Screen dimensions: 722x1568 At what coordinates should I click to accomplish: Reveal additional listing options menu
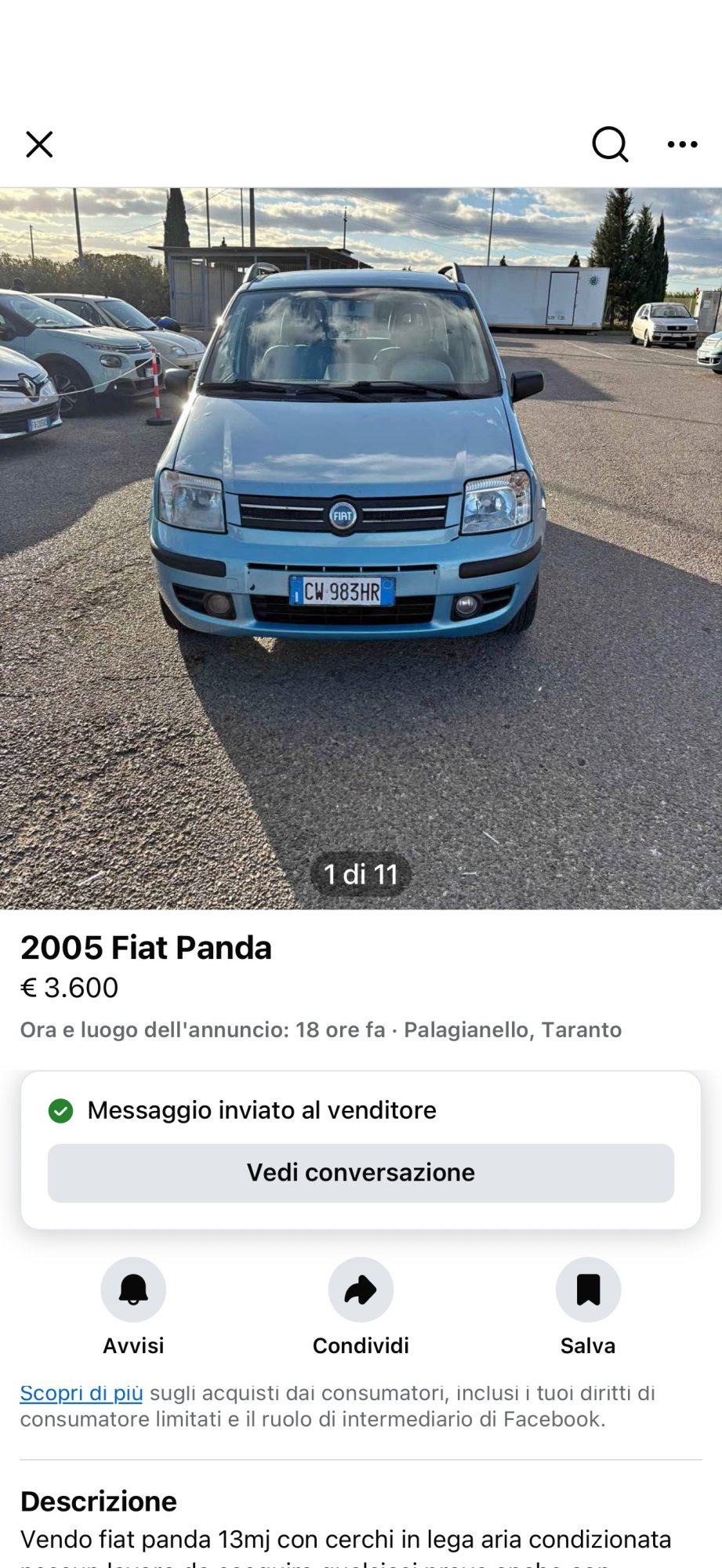682,144
